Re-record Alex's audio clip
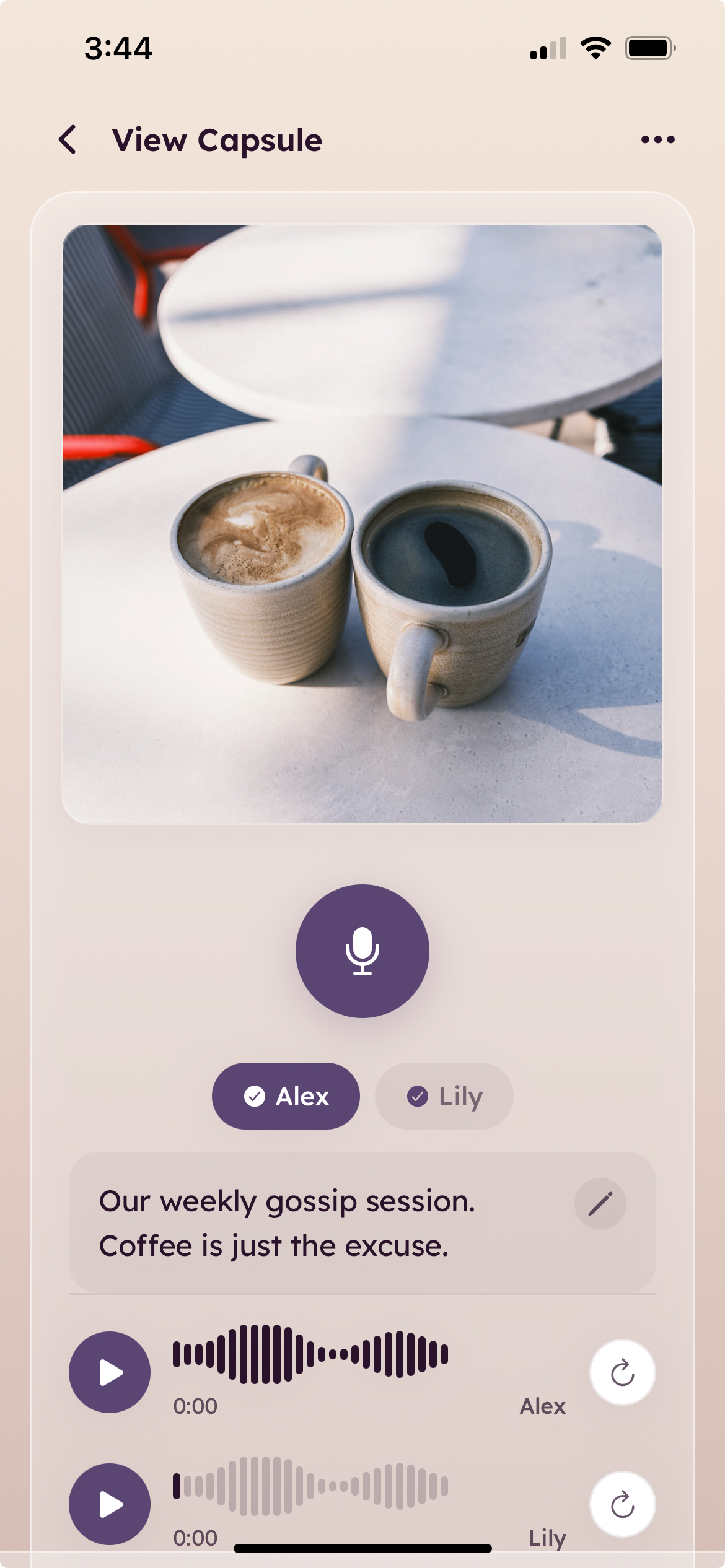 622,1372
